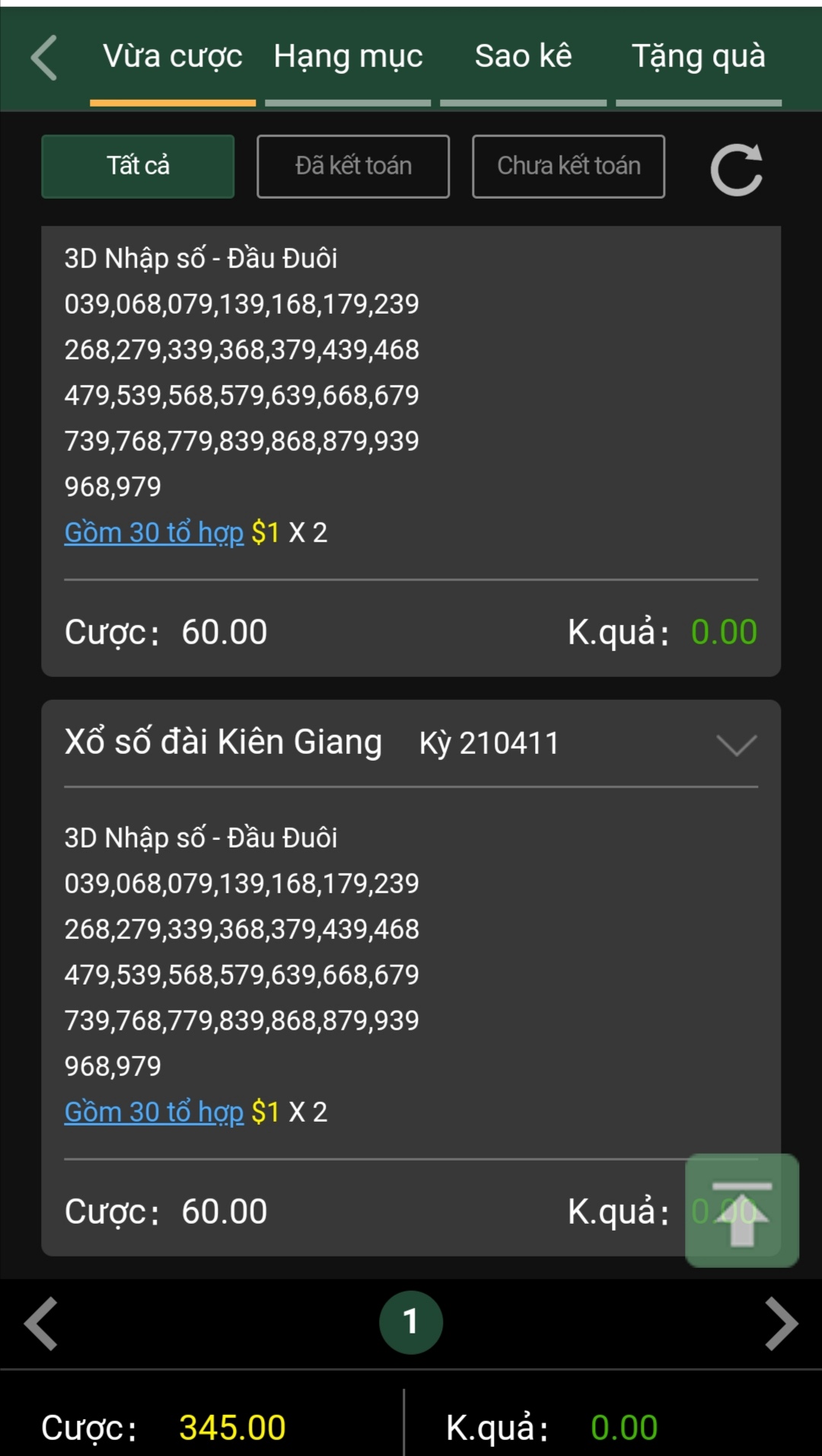Jump back to top of the list
Viewport: 822px width, 1456px height.
tap(742, 1210)
